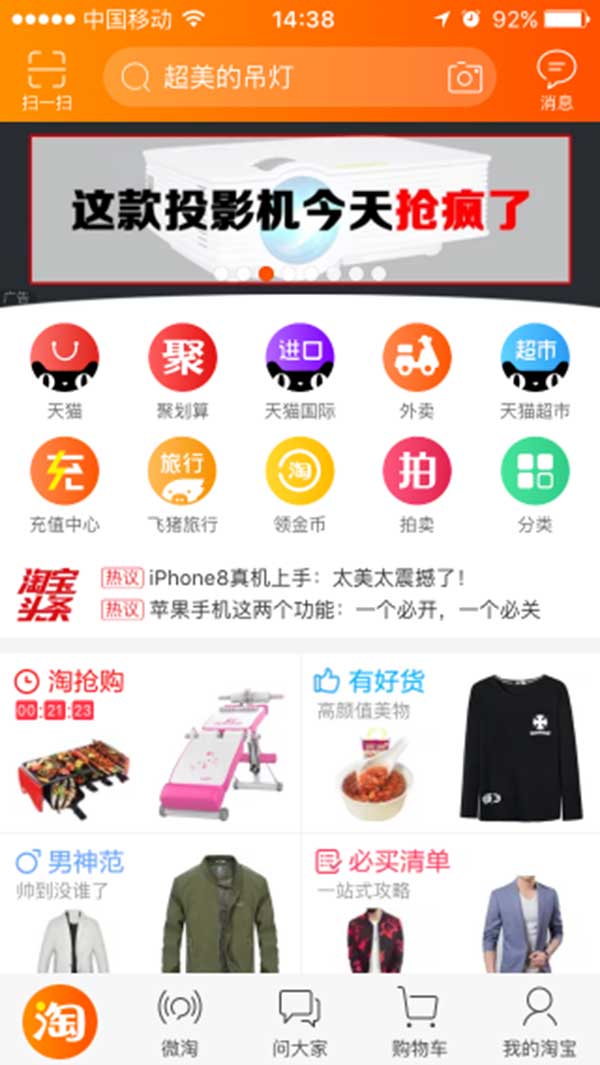The width and height of the screenshot is (600, 1065).
Task: Open 领金币 coin rewards
Action: pyautogui.click(x=300, y=480)
